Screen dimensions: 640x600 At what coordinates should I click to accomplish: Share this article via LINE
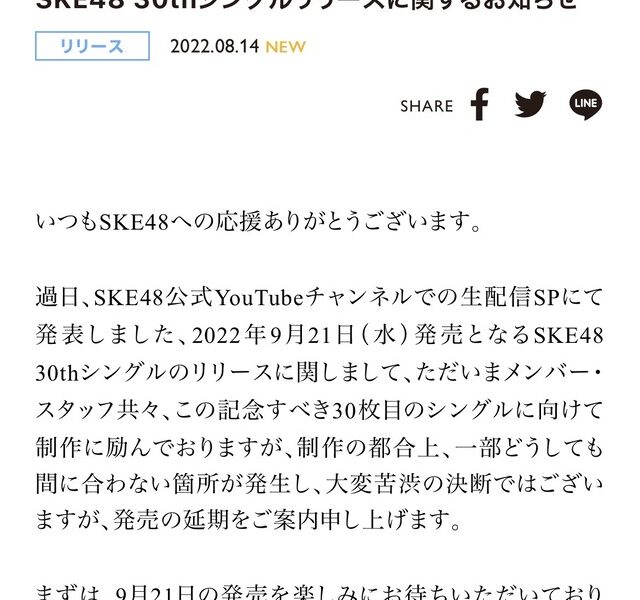tap(586, 104)
